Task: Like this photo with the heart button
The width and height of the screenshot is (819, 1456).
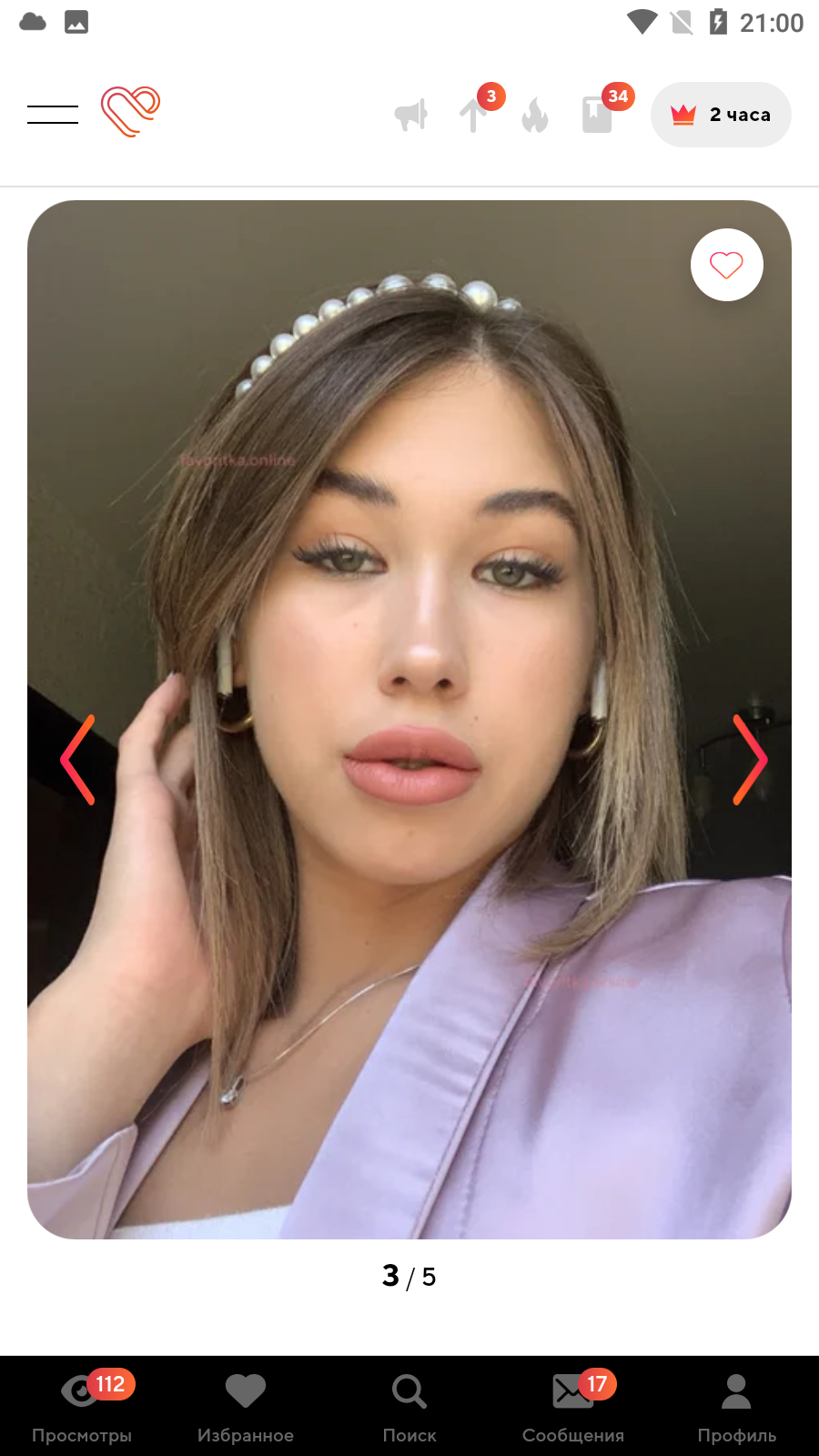Action: 727,265
